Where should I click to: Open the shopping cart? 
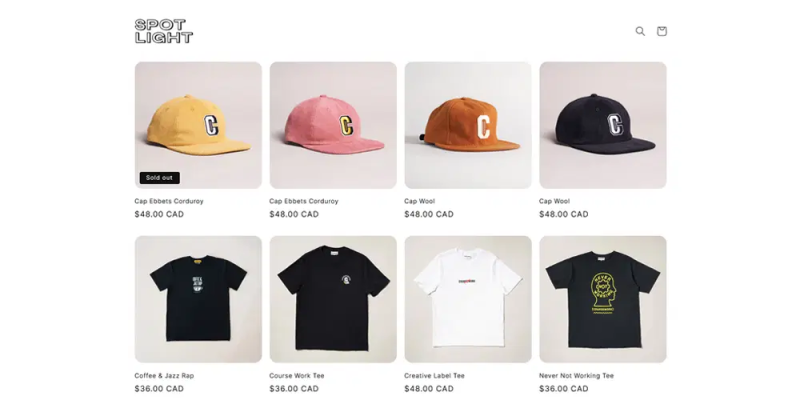point(661,31)
